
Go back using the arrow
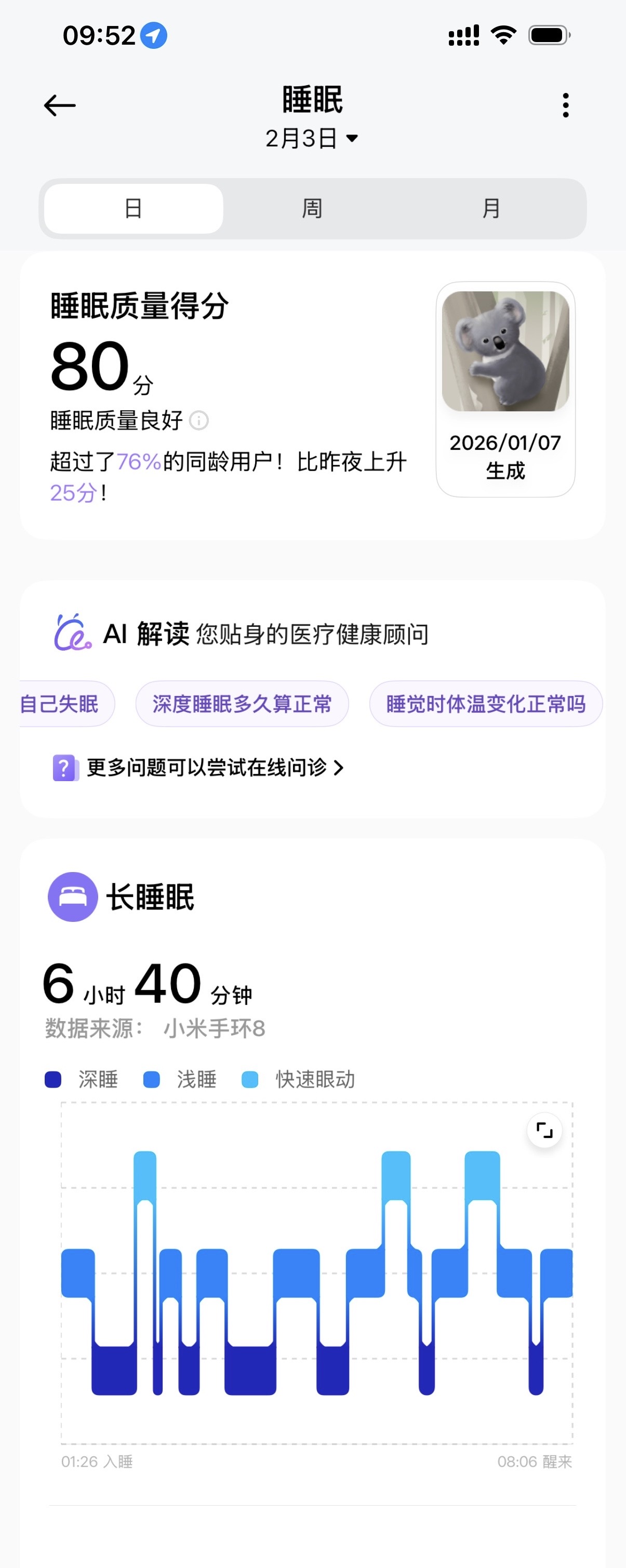(60, 106)
